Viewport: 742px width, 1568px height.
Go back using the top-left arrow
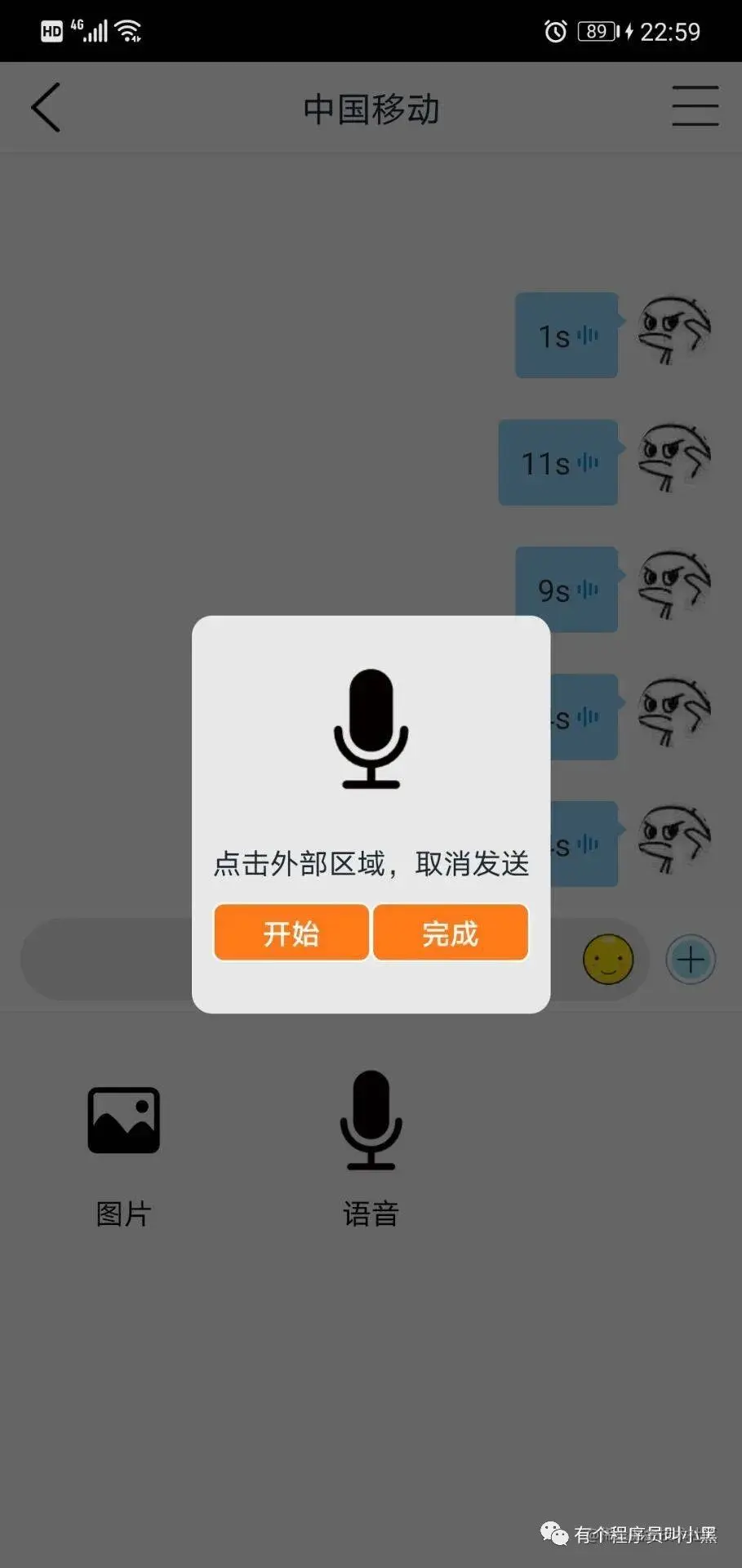[x=47, y=107]
